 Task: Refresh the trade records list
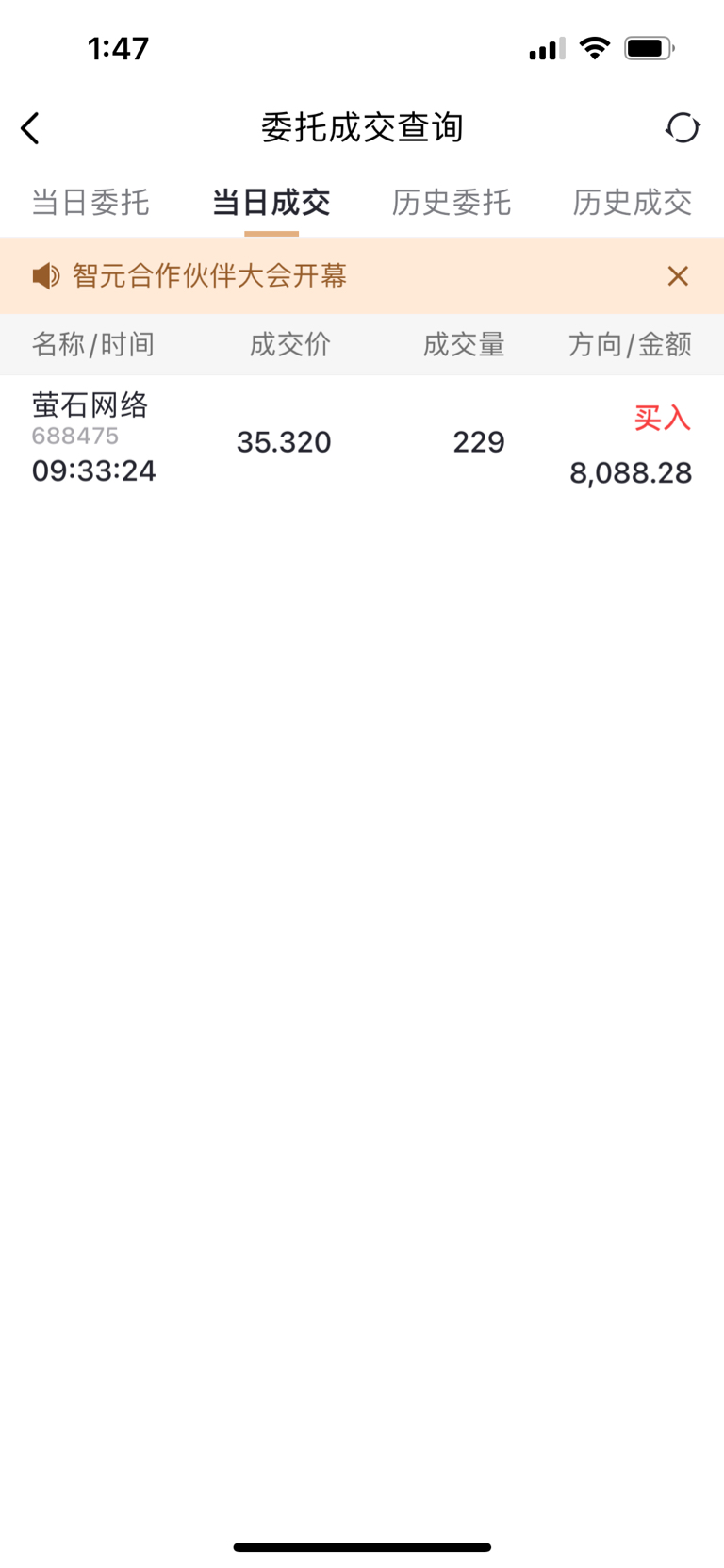683,127
